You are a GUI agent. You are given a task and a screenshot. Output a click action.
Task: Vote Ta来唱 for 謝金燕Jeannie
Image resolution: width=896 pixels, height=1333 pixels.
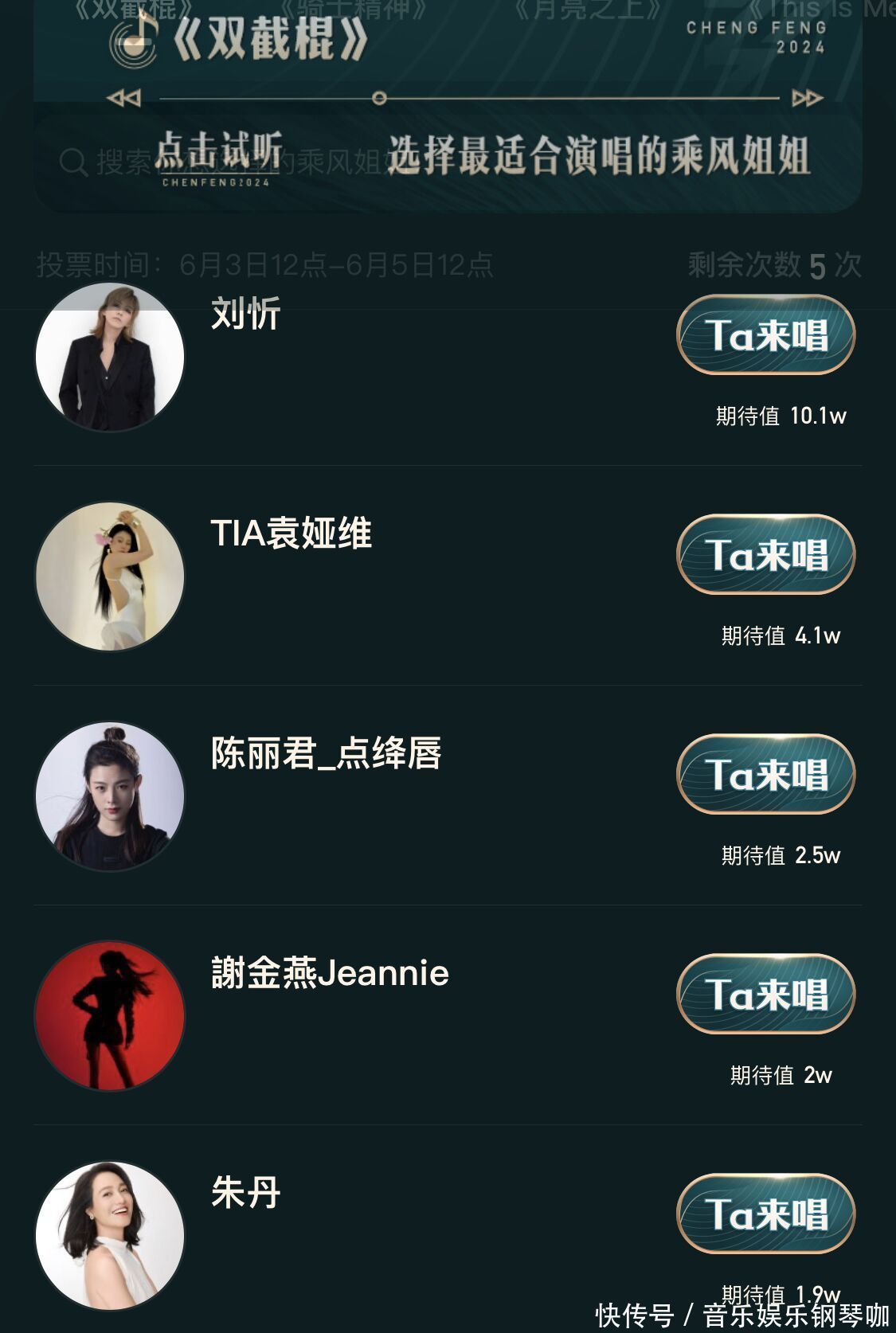765,995
